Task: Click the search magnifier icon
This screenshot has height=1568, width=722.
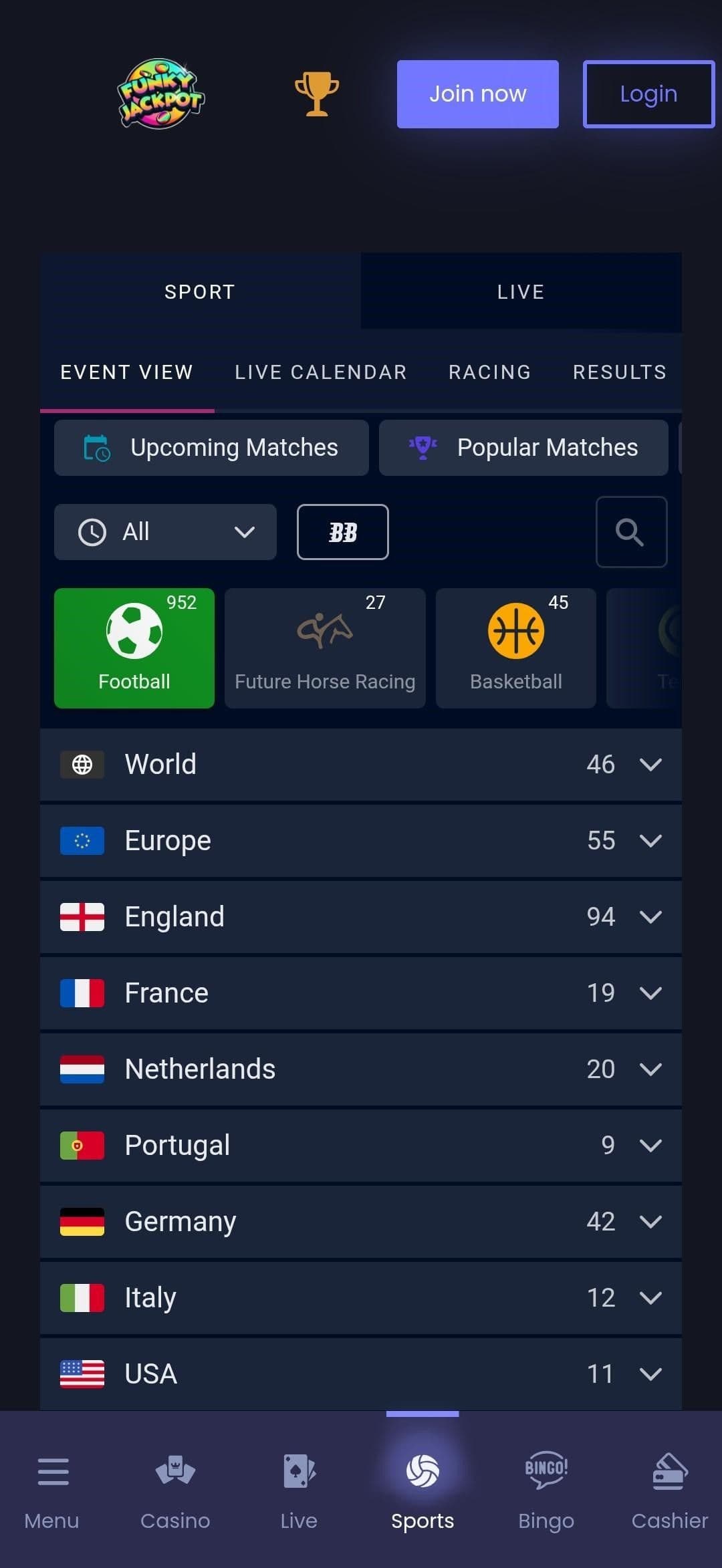Action: 631,532
